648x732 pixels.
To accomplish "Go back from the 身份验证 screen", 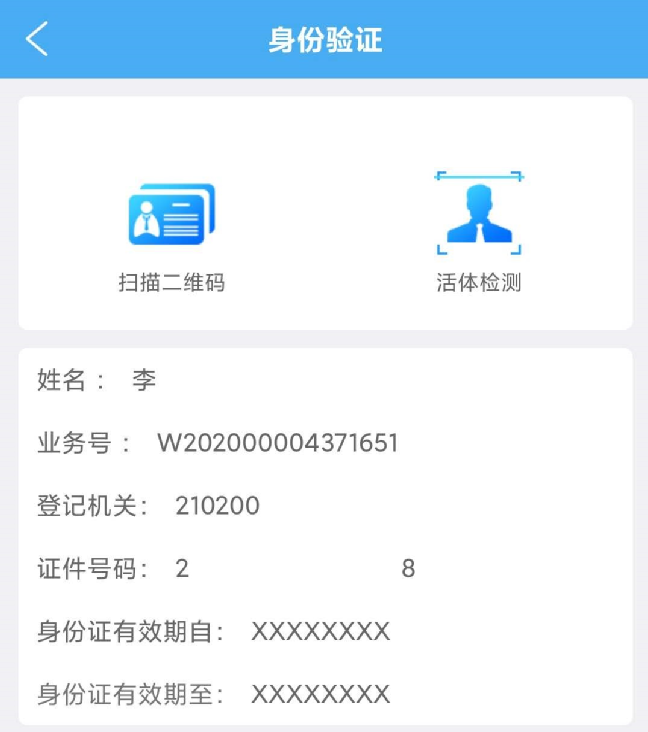I will click(37, 39).
